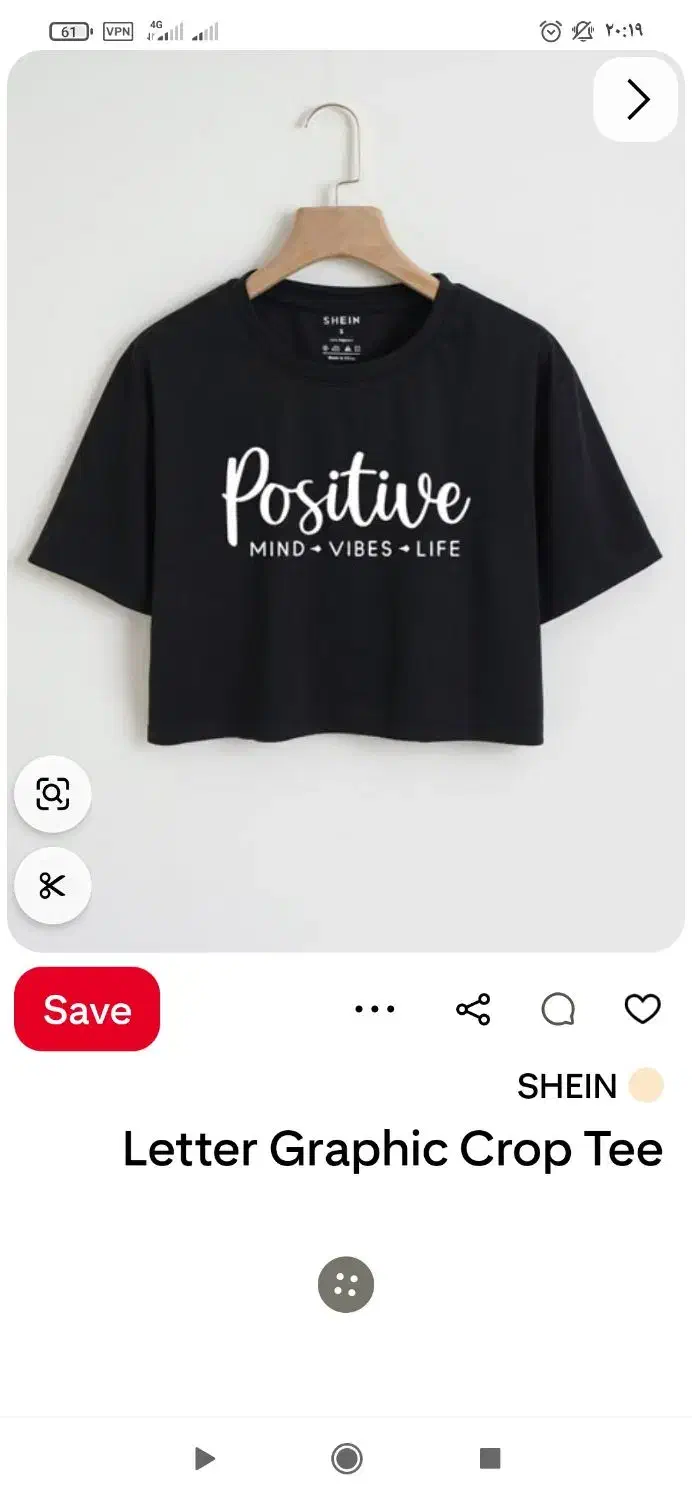This screenshot has height=1500, width=692.
Task: Go back with the system triangle button
Action: coord(205,1458)
